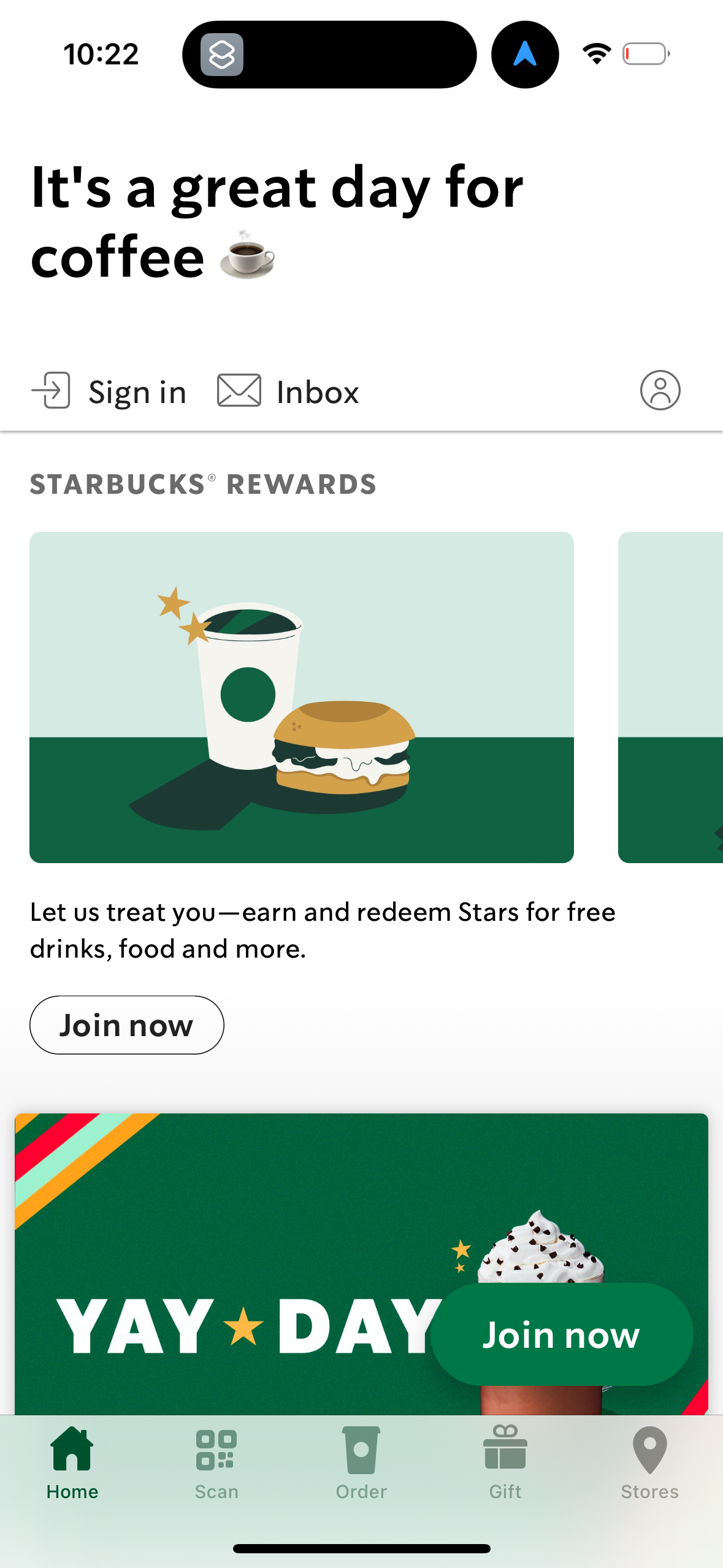Open the Inbox envelope icon
Screen dimensions: 723x1568
[237, 390]
